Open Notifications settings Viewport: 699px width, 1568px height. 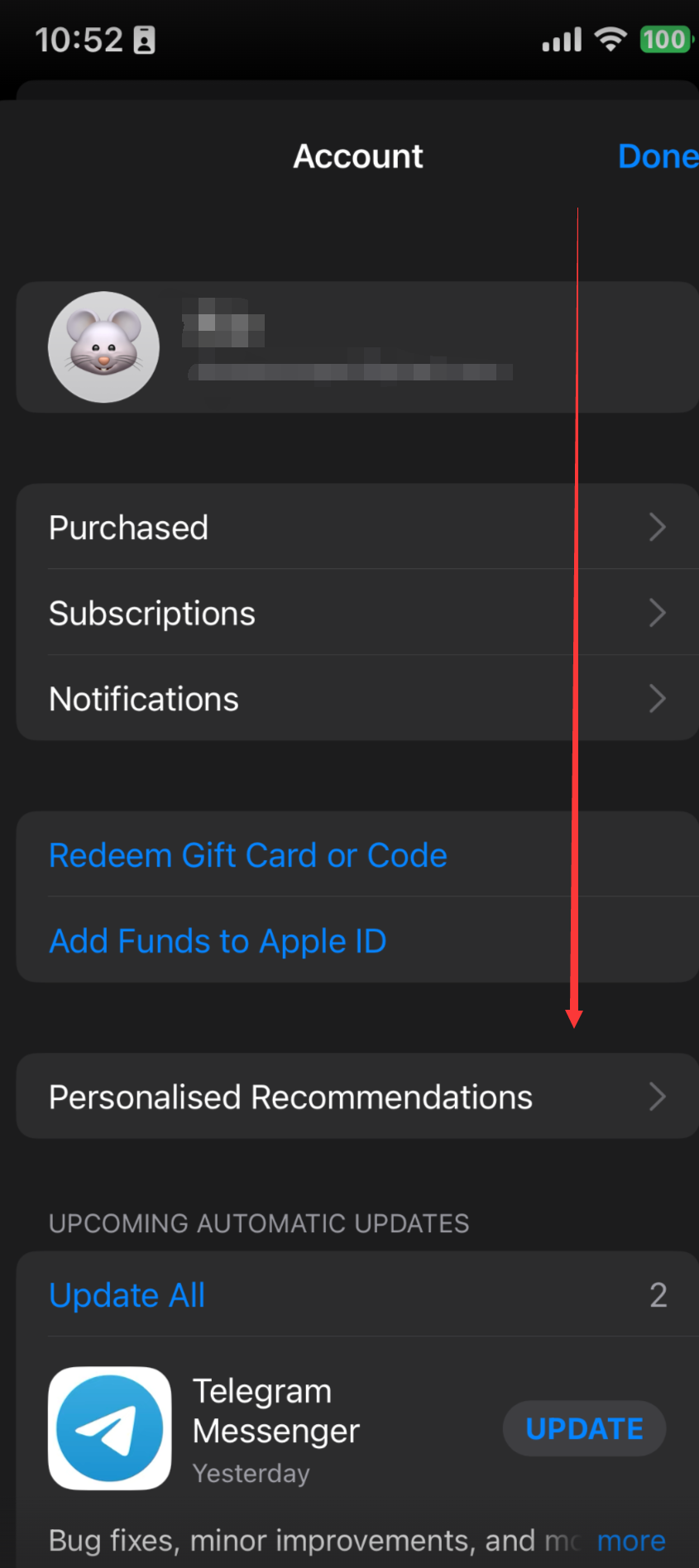point(356,699)
